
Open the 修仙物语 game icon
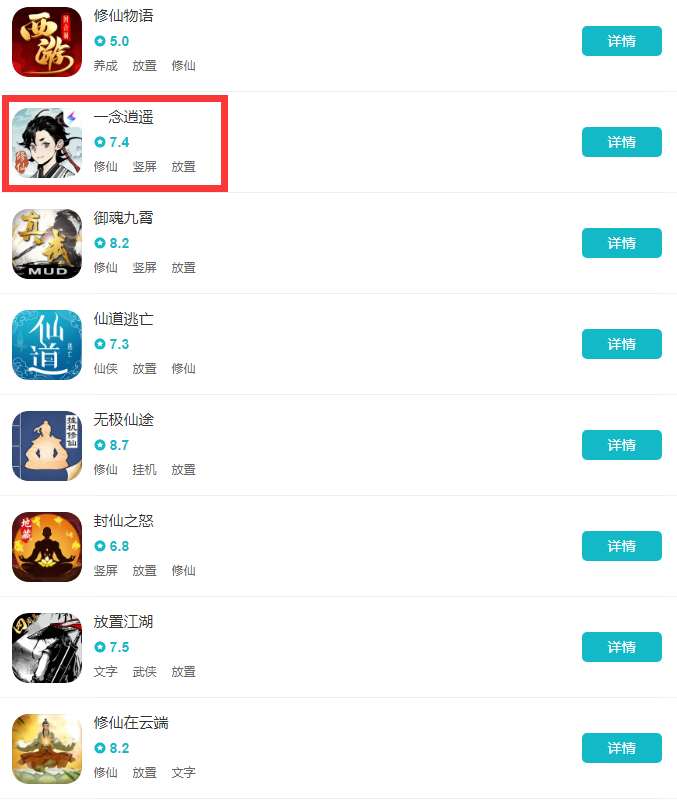(x=46, y=42)
